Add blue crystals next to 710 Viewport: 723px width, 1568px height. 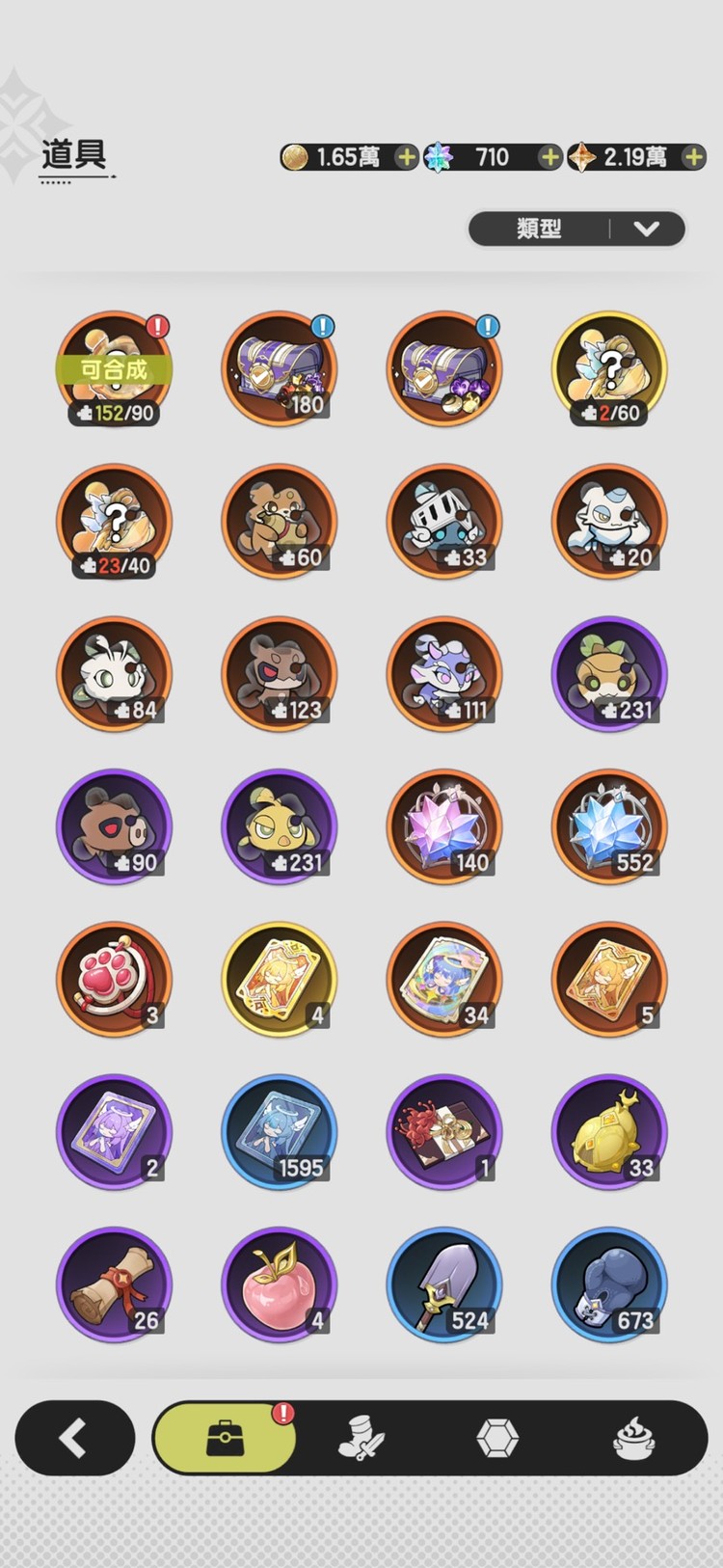coord(549,157)
